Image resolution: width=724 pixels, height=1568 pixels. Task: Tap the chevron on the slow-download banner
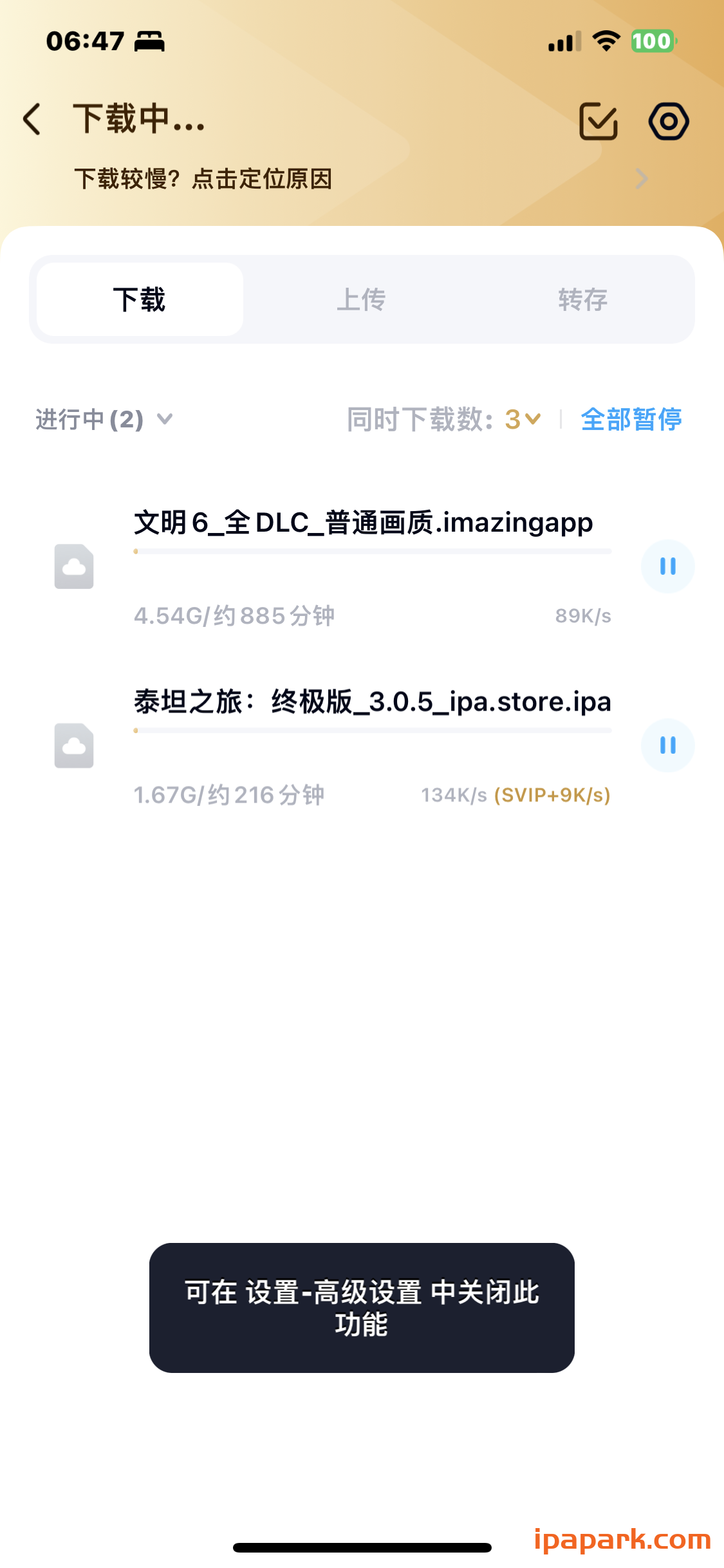pos(640,179)
